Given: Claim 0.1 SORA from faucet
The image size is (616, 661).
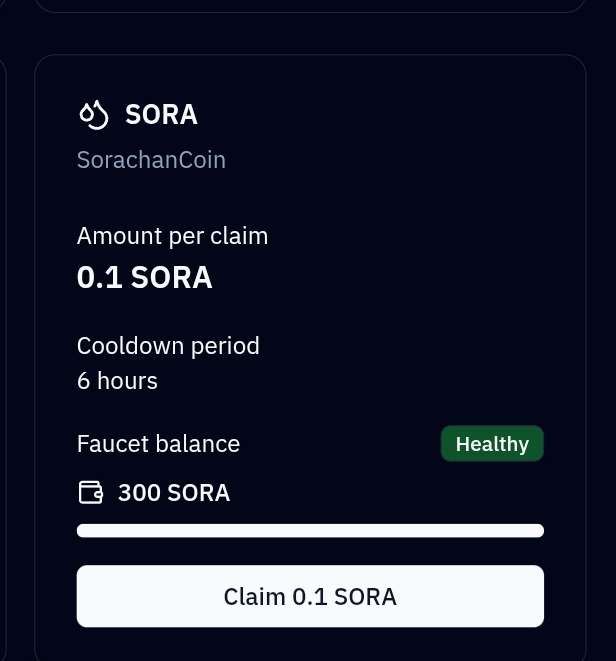Looking at the screenshot, I should [310, 597].
